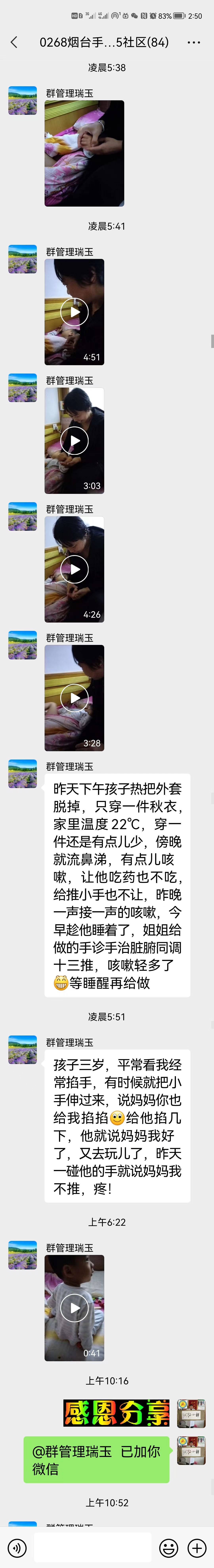Image resolution: width=214 pixels, height=1568 pixels.
Task: Play the 0:41 video of the child
Action: 74,1307
